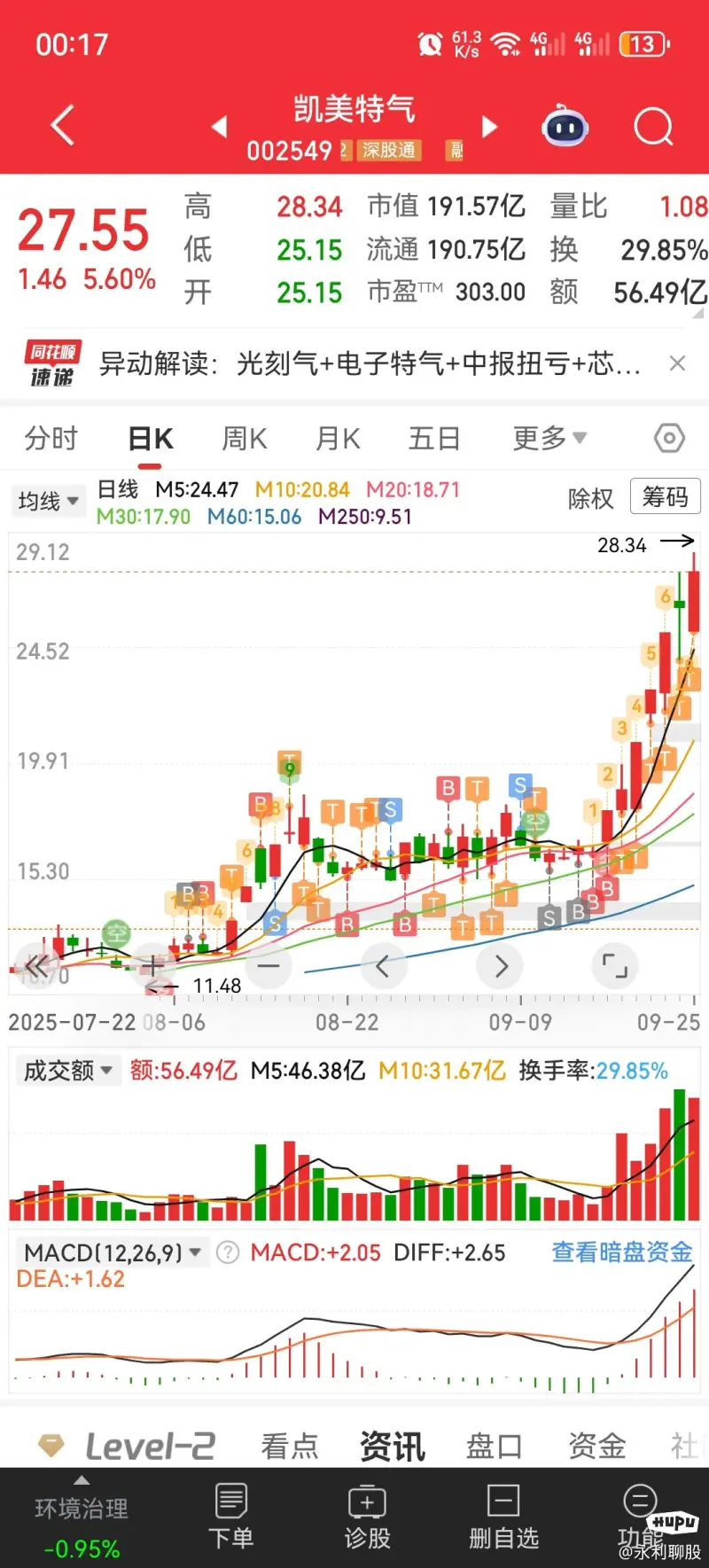Viewport: 709px width, 1568px height.
Task: Open the 均线 indicator dropdown
Action: coord(48,502)
